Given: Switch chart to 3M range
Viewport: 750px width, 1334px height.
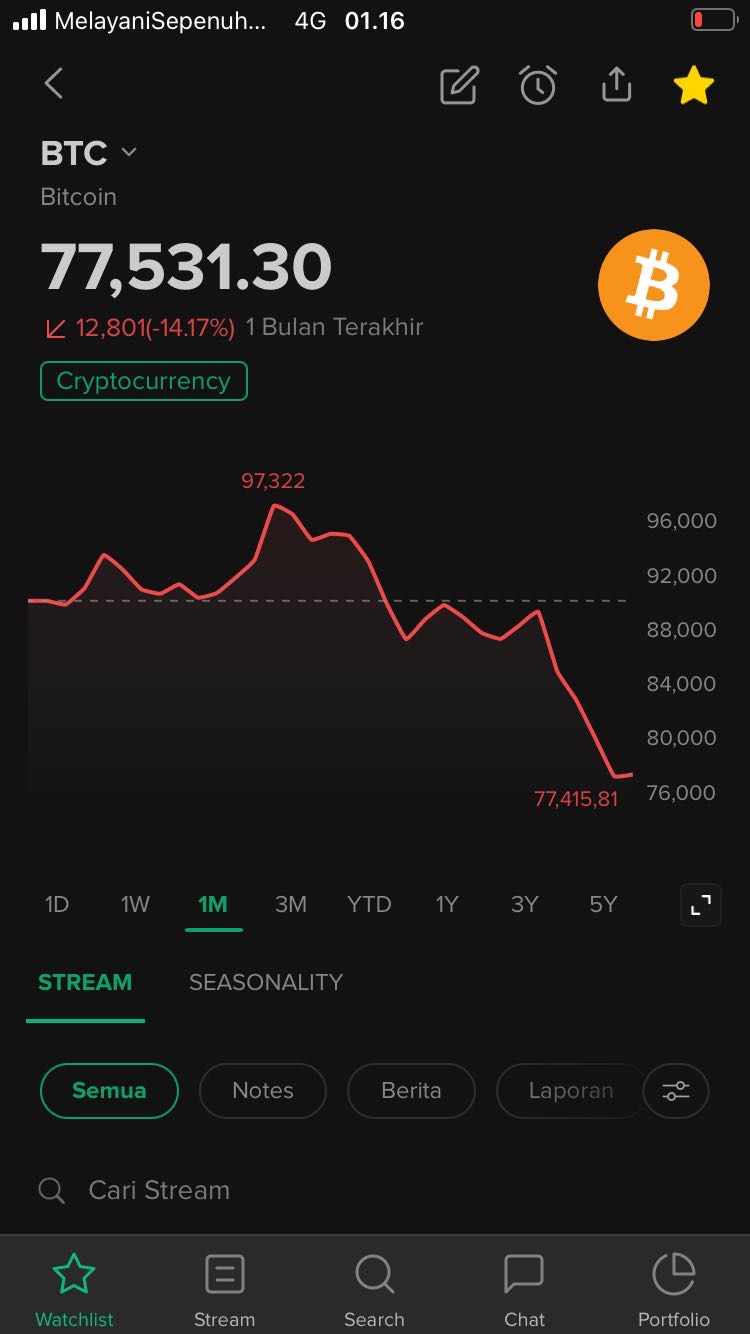Looking at the screenshot, I should click(291, 905).
